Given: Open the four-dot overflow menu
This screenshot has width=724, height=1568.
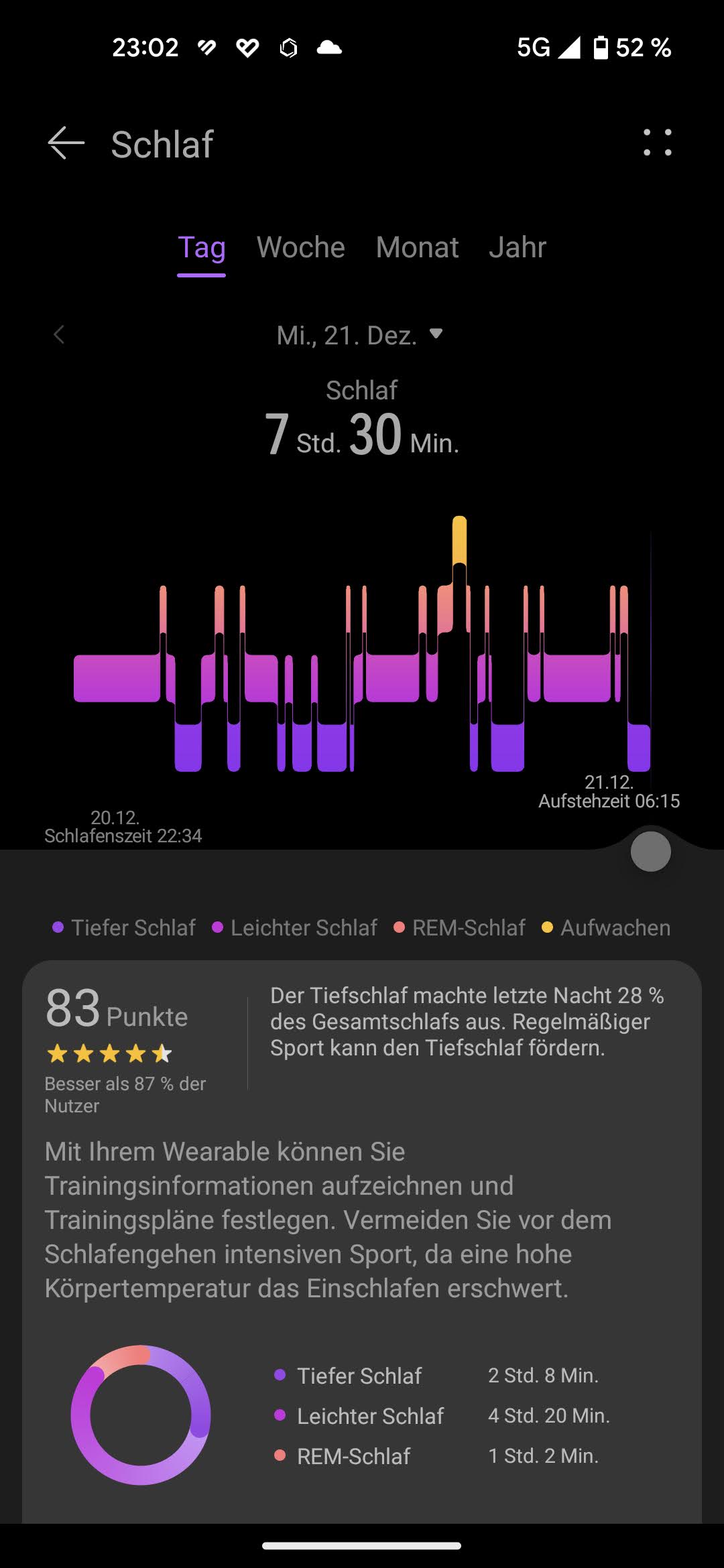Looking at the screenshot, I should click(x=657, y=143).
